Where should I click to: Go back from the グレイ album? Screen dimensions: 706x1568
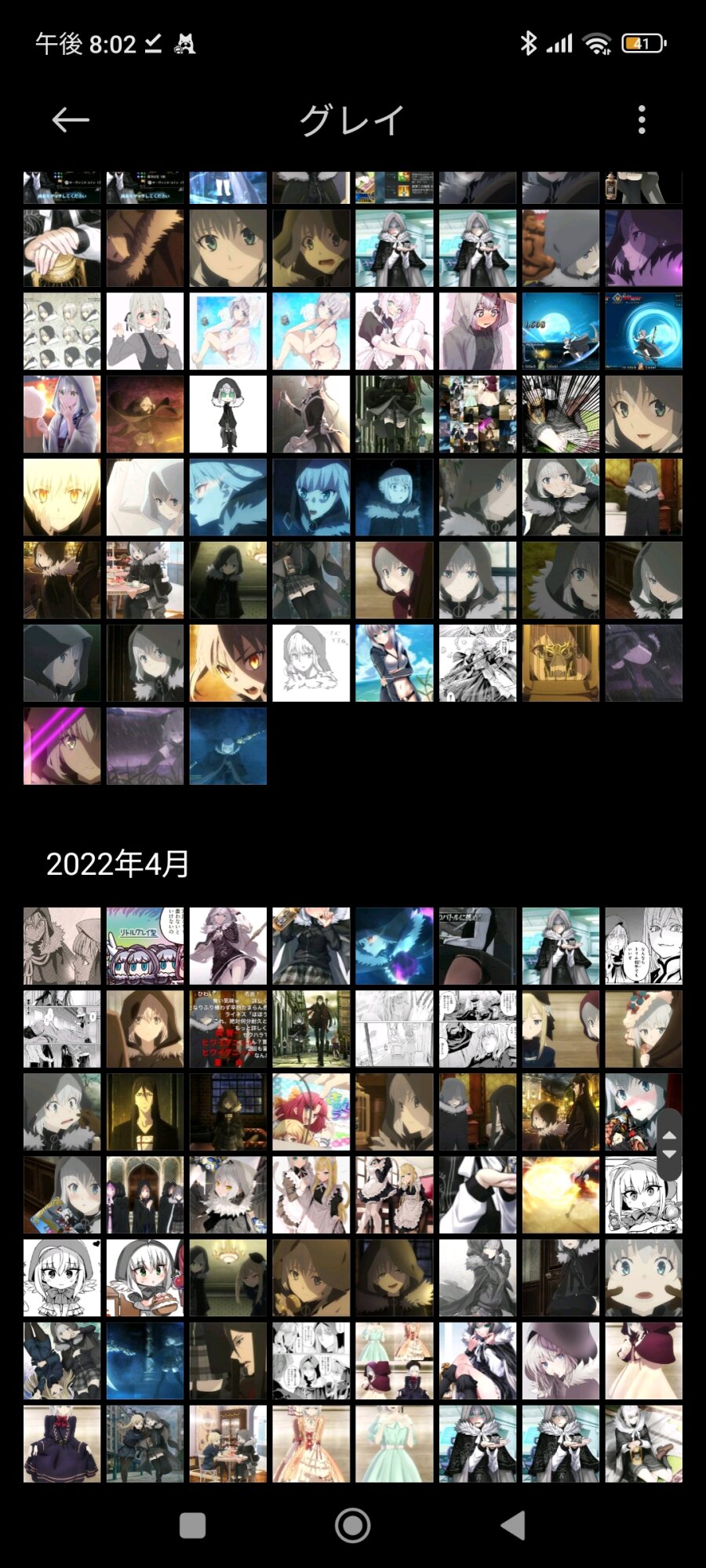pos(71,120)
